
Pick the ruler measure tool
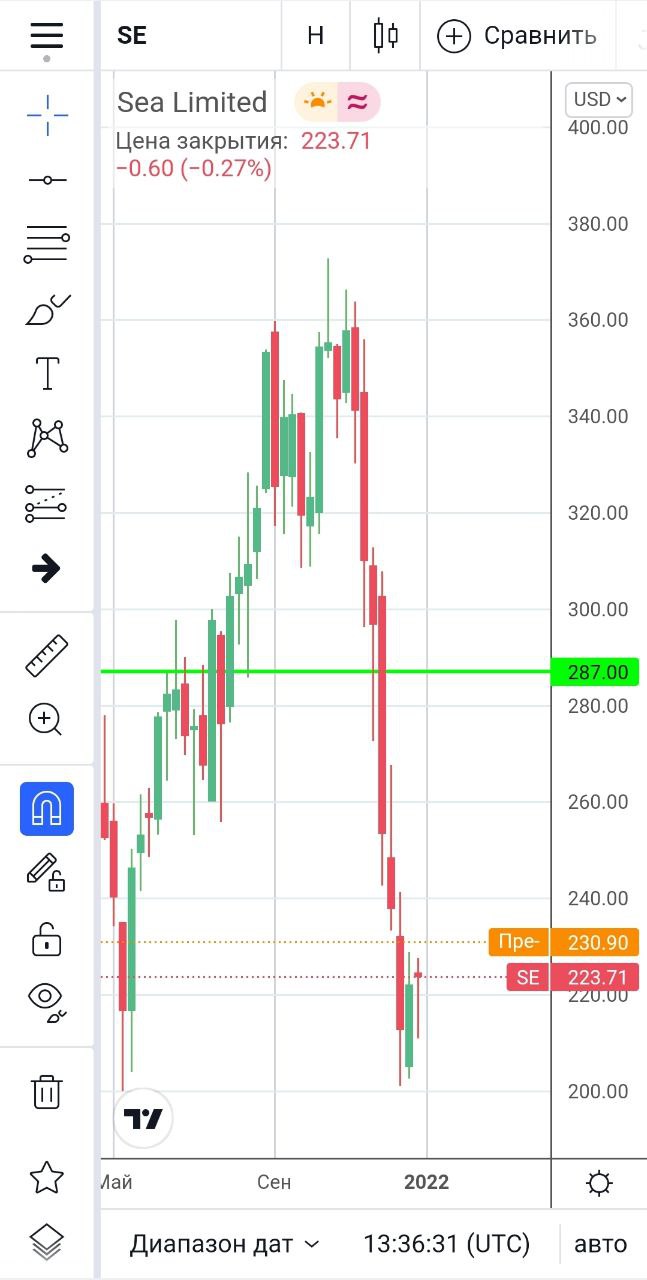[x=47, y=655]
